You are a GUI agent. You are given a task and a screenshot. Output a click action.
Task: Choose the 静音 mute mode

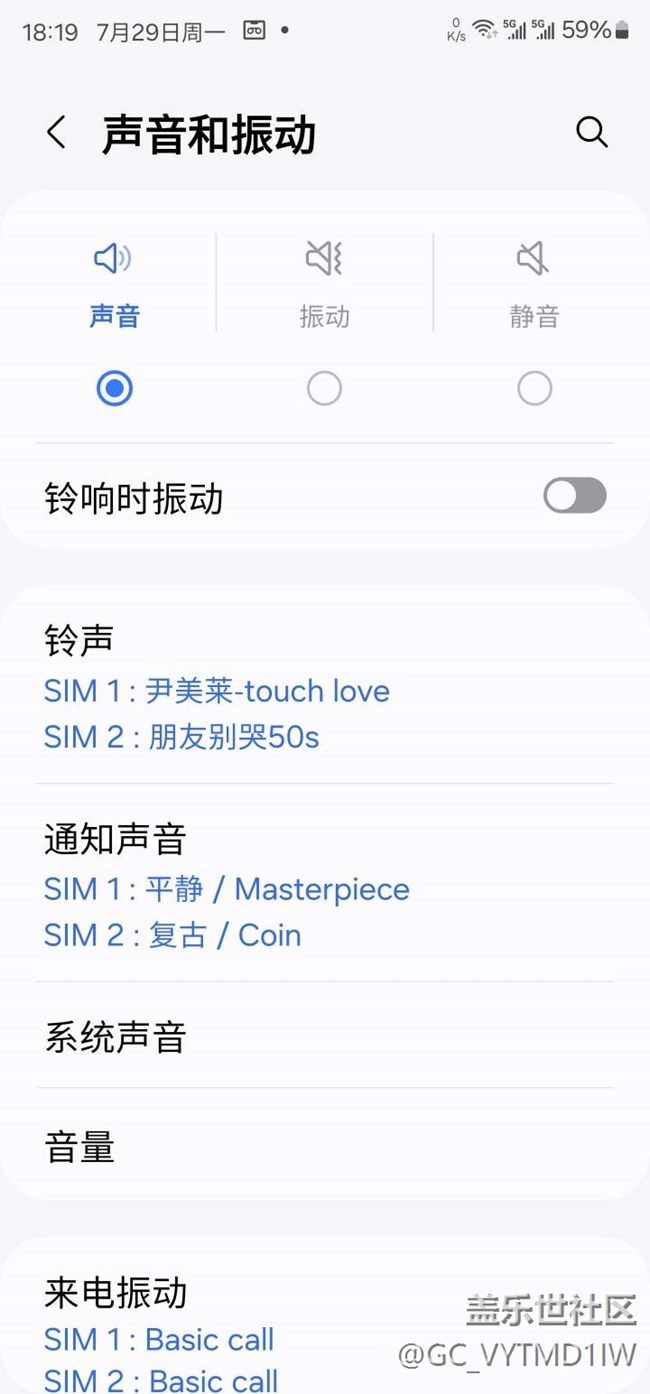tap(534, 387)
